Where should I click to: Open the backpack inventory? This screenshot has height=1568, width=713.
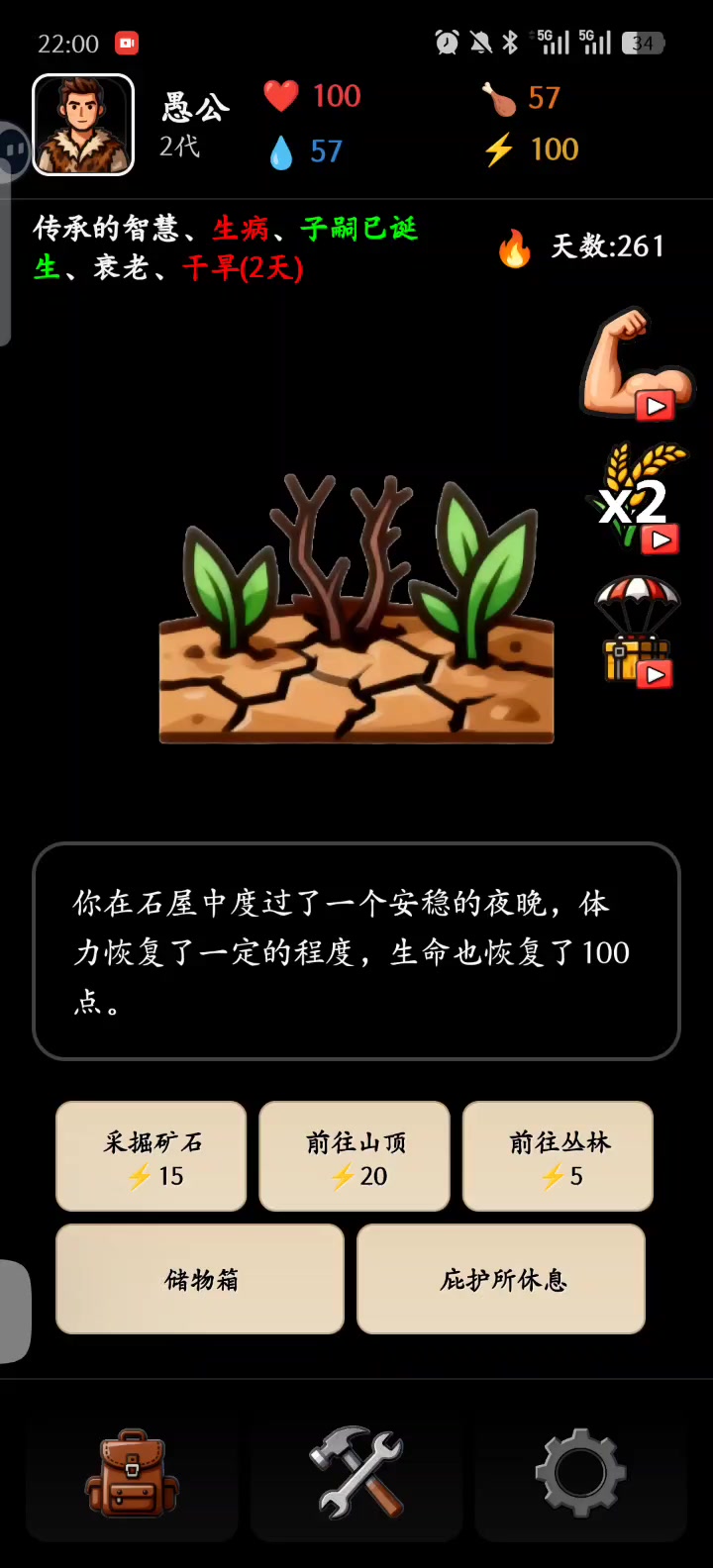pyautogui.click(x=132, y=1472)
